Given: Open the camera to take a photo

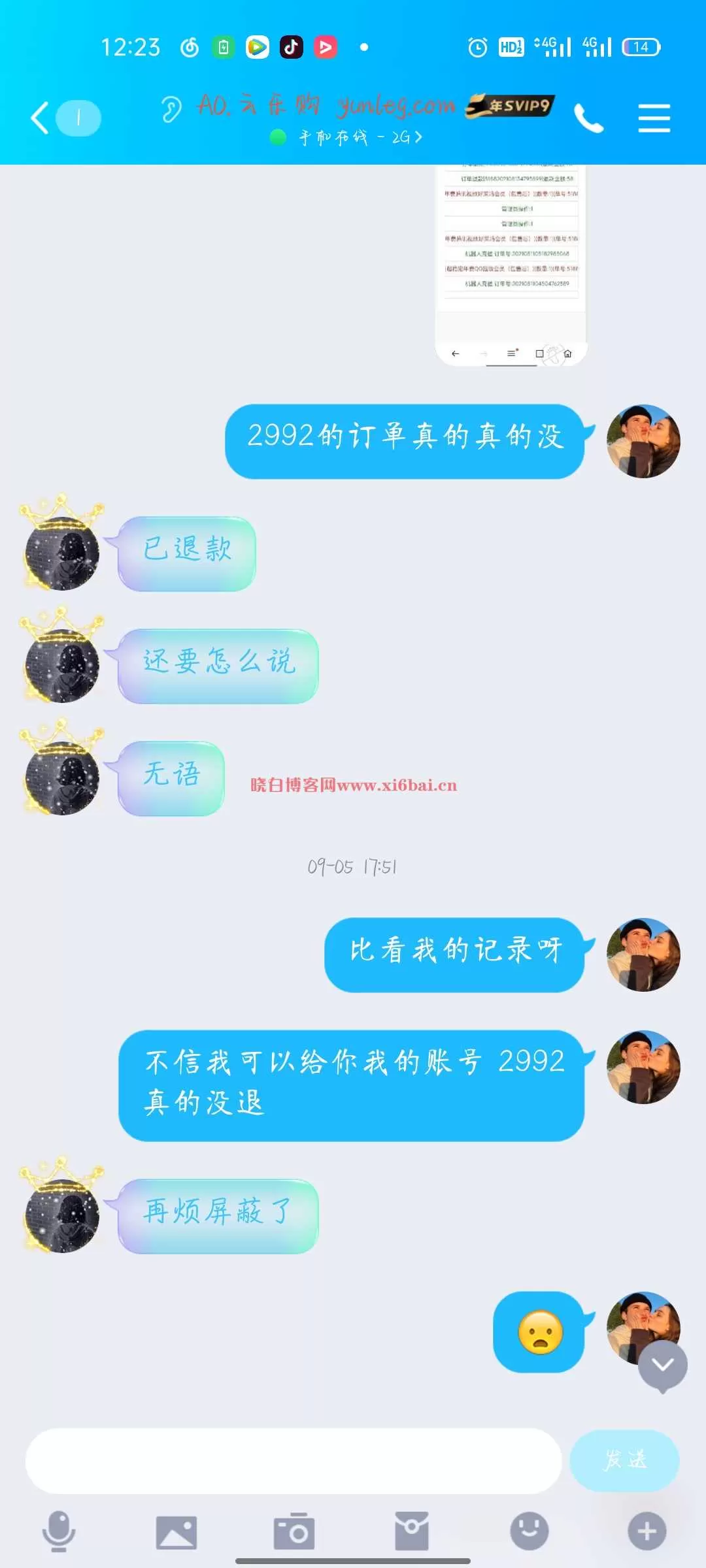Looking at the screenshot, I should pyautogui.click(x=294, y=1531).
